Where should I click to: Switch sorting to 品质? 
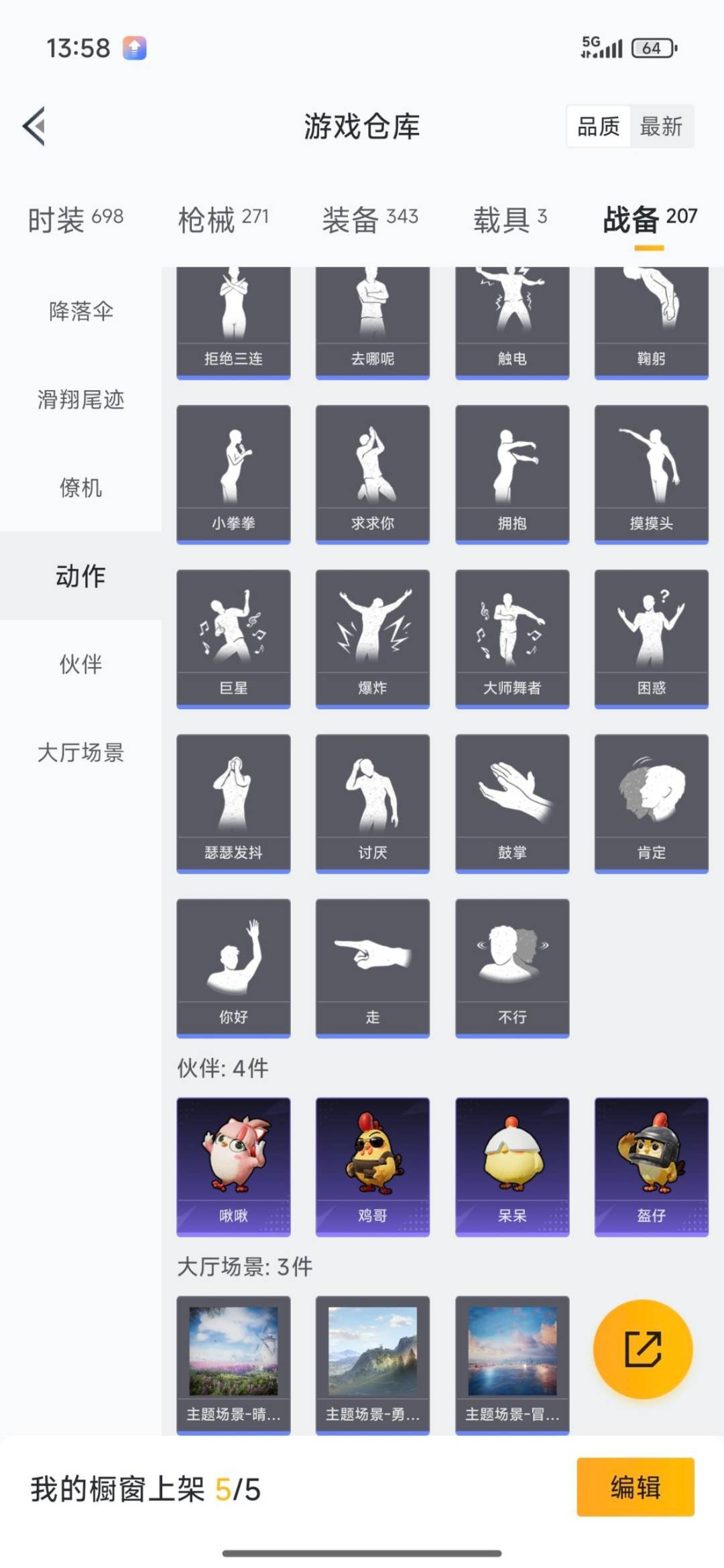point(600,127)
